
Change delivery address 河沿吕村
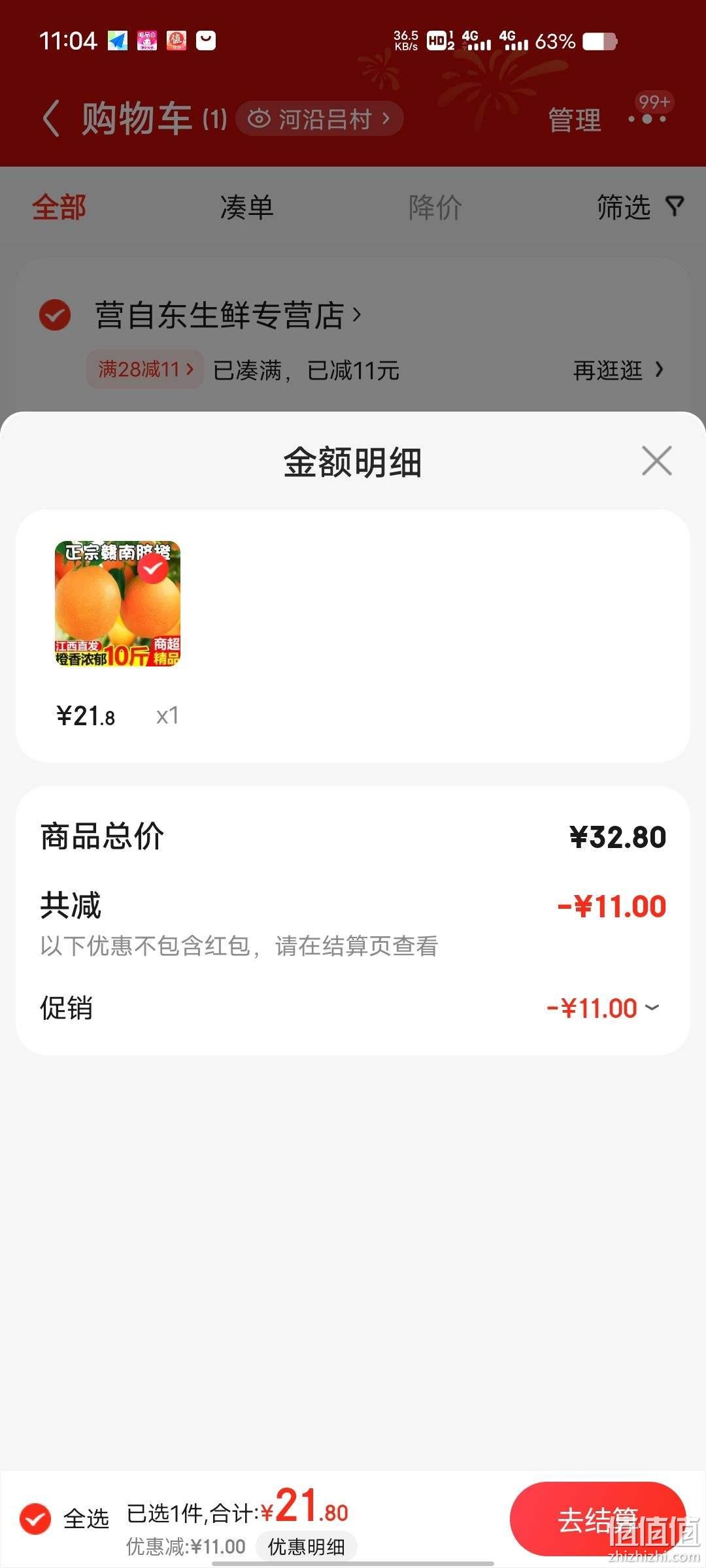point(319,118)
